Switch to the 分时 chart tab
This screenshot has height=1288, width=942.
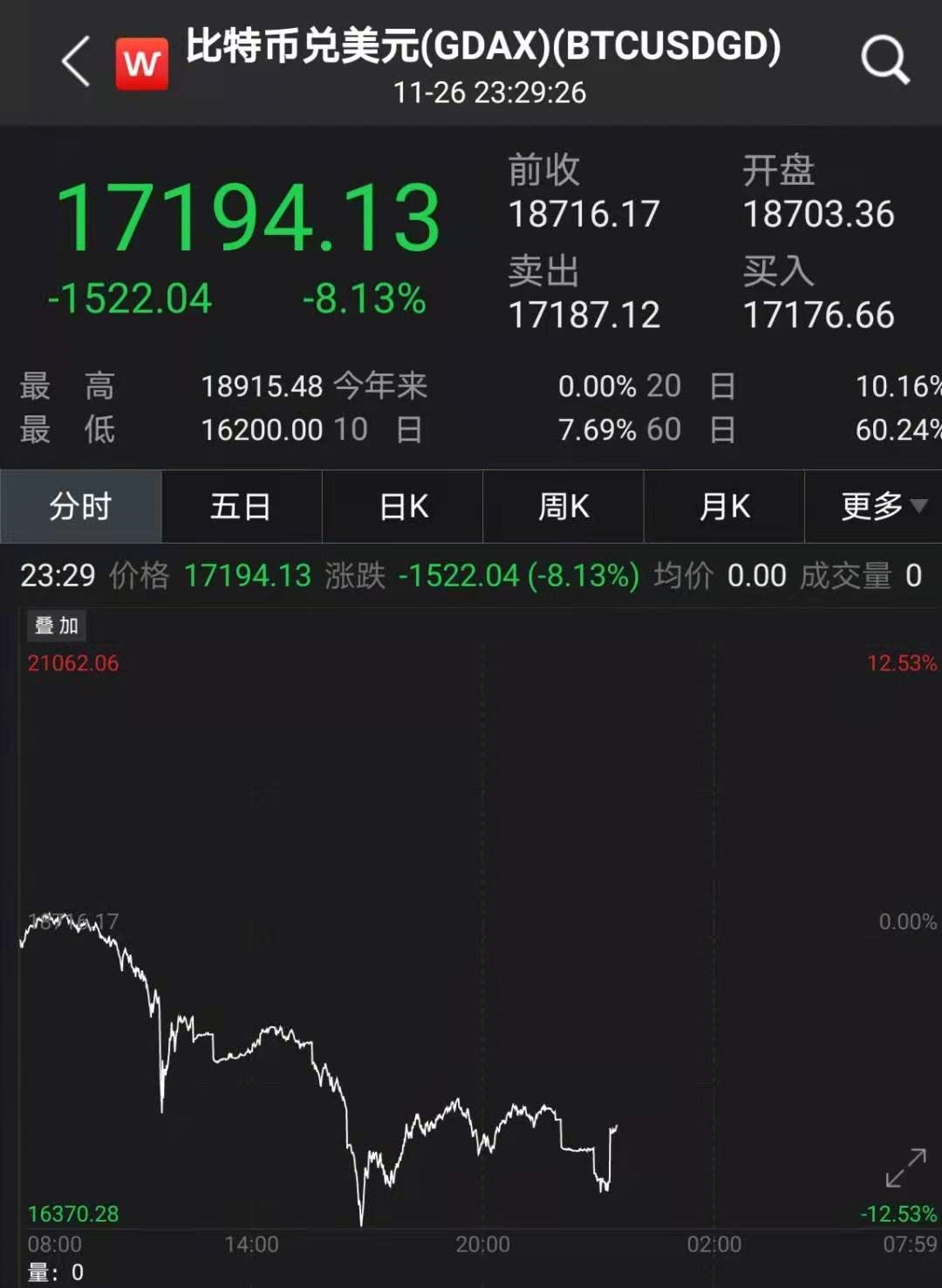click(80, 507)
